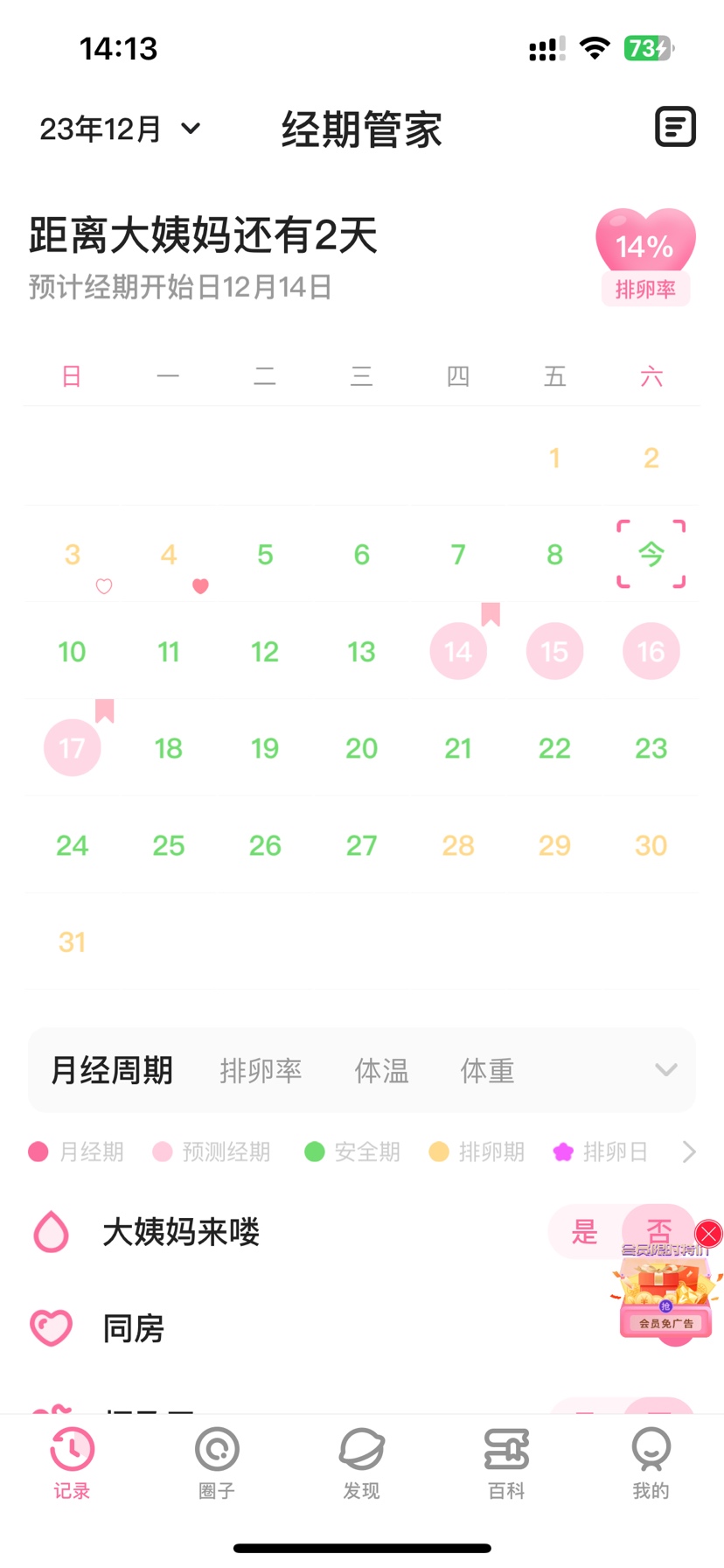Switch to the 体温 tab
Screen dimensions: 724x1568
tap(381, 1070)
